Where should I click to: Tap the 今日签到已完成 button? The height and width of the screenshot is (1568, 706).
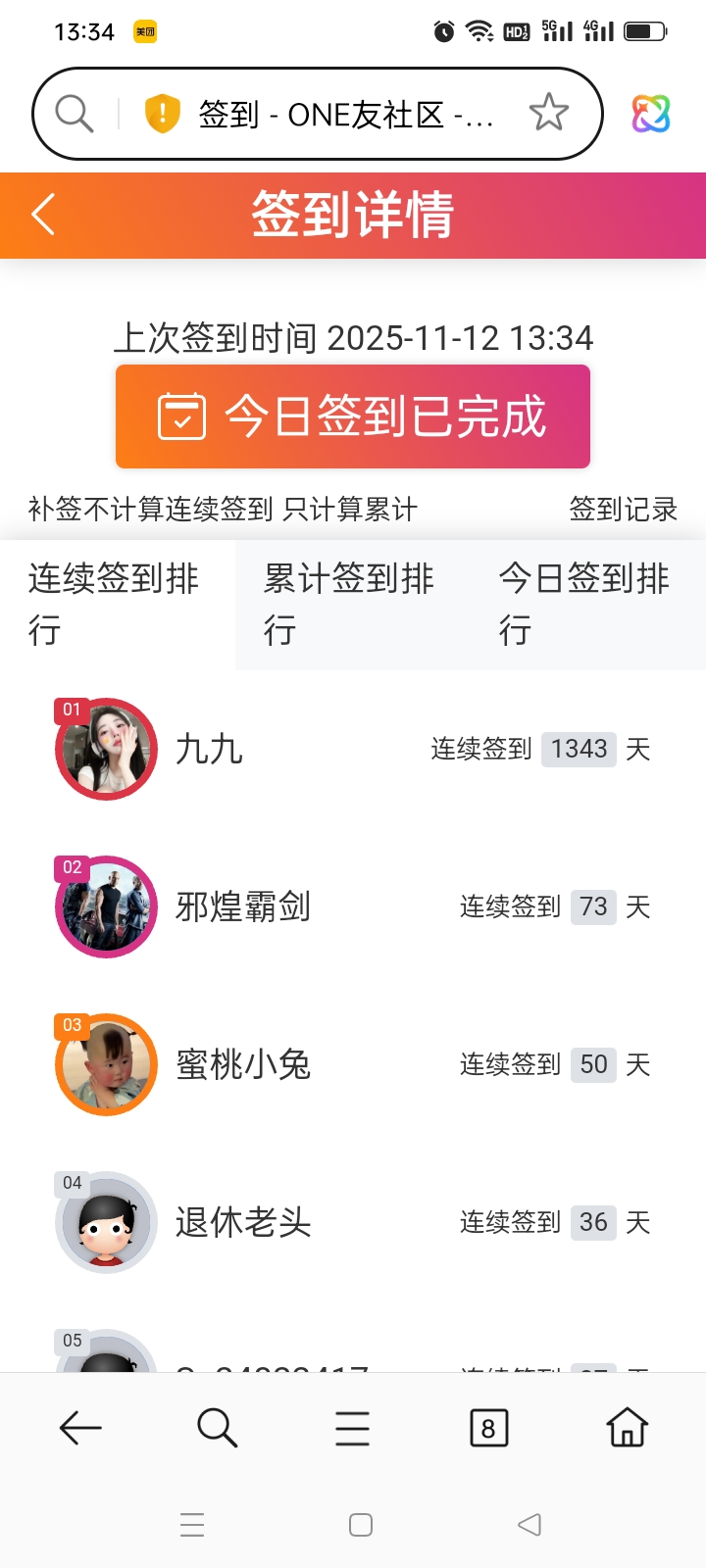(x=353, y=416)
